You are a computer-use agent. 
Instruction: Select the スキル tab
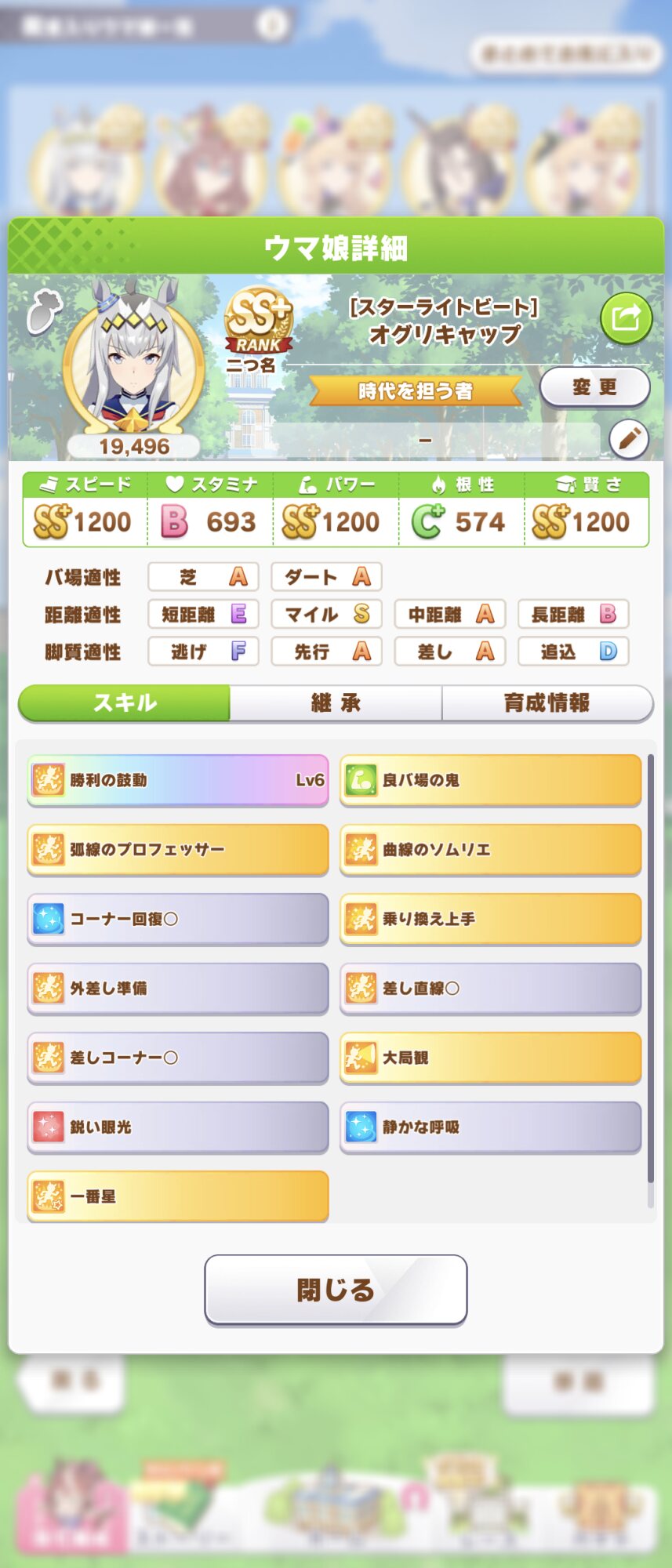point(125,702)
